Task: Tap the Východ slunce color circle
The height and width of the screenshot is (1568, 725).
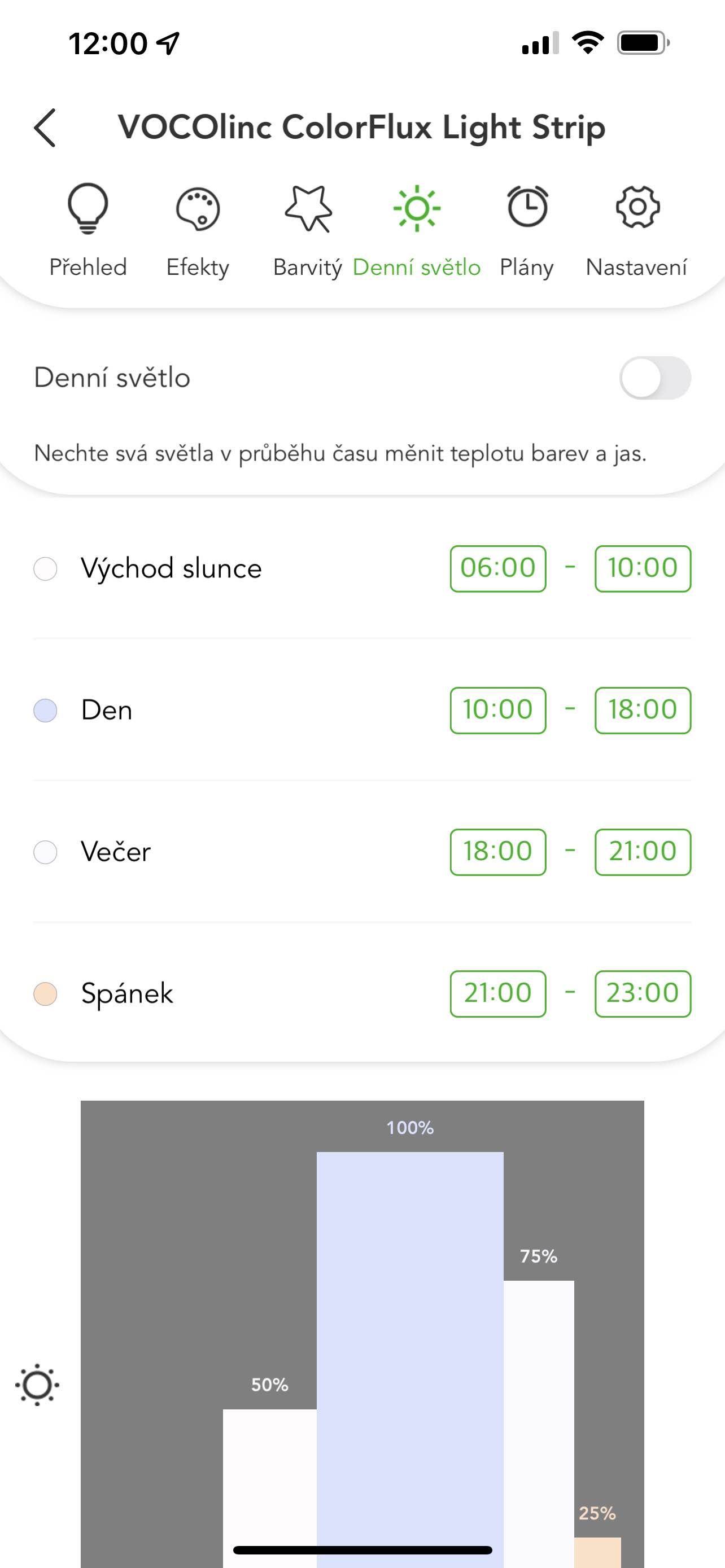Action: pos(45,568)
